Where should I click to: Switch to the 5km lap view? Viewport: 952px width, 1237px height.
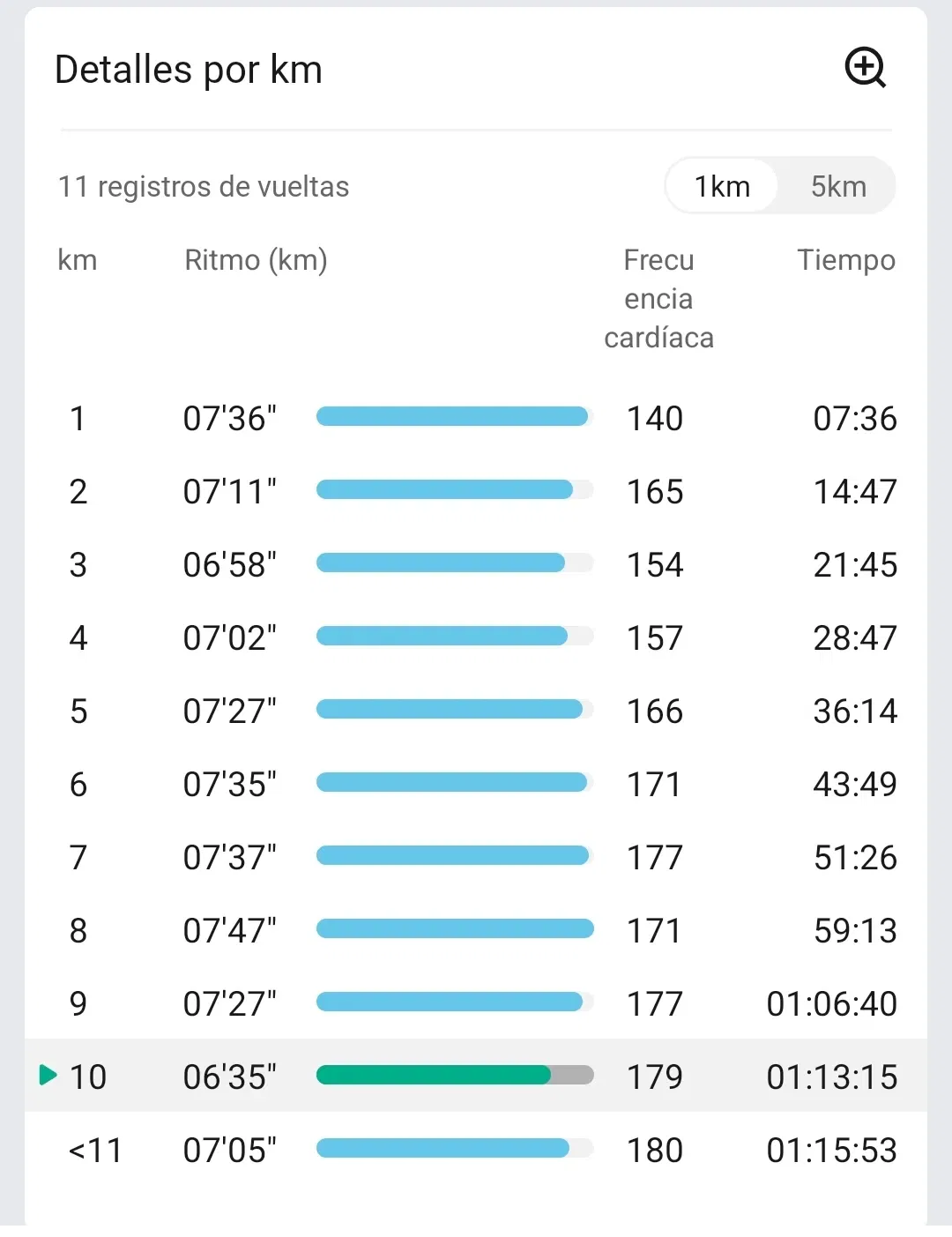(838, 186)
